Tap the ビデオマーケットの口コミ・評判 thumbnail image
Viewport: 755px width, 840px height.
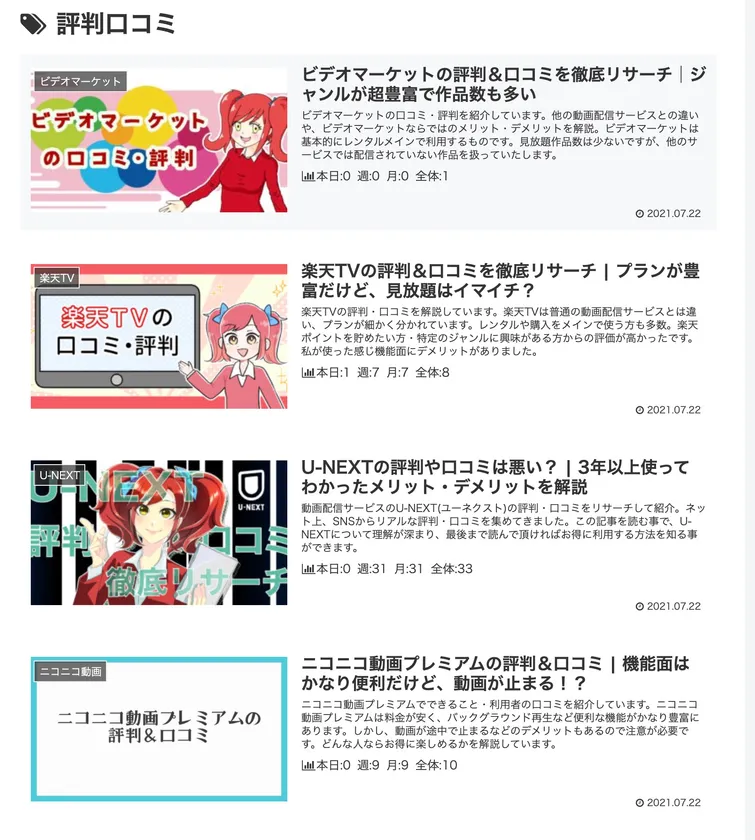tap(159, 140)
